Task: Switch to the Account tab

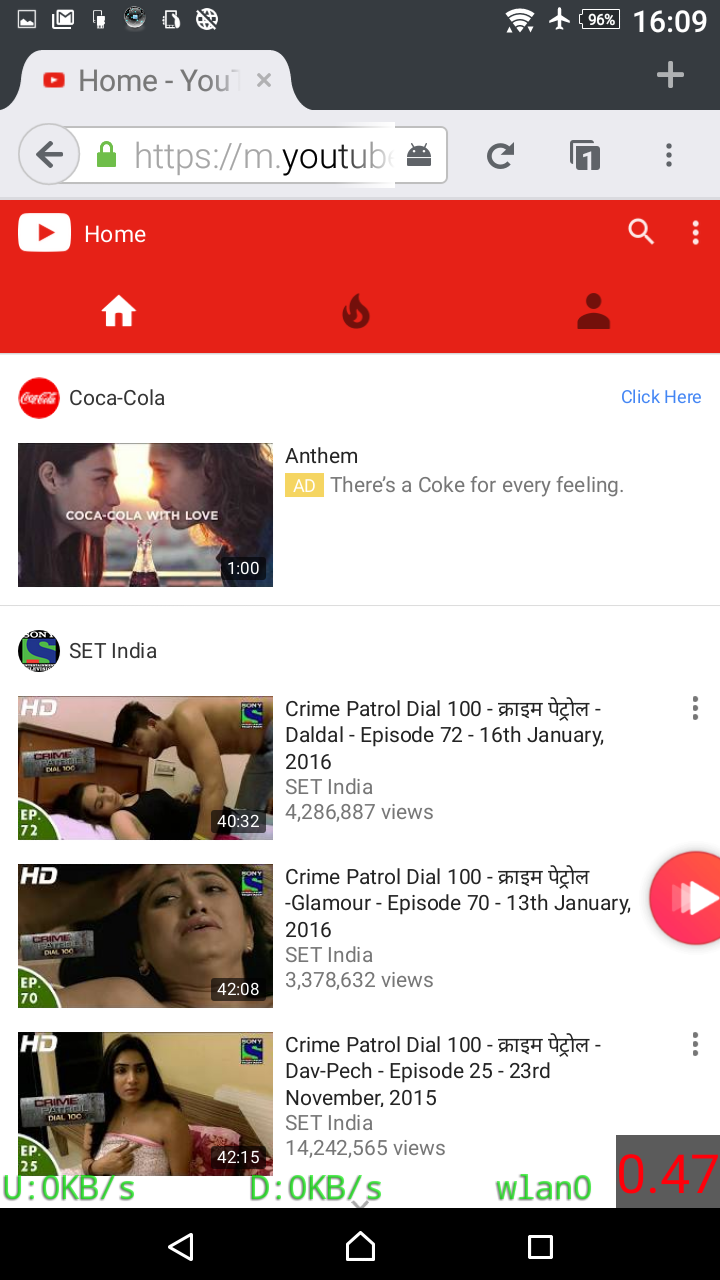Action: (x=593, y=313)
